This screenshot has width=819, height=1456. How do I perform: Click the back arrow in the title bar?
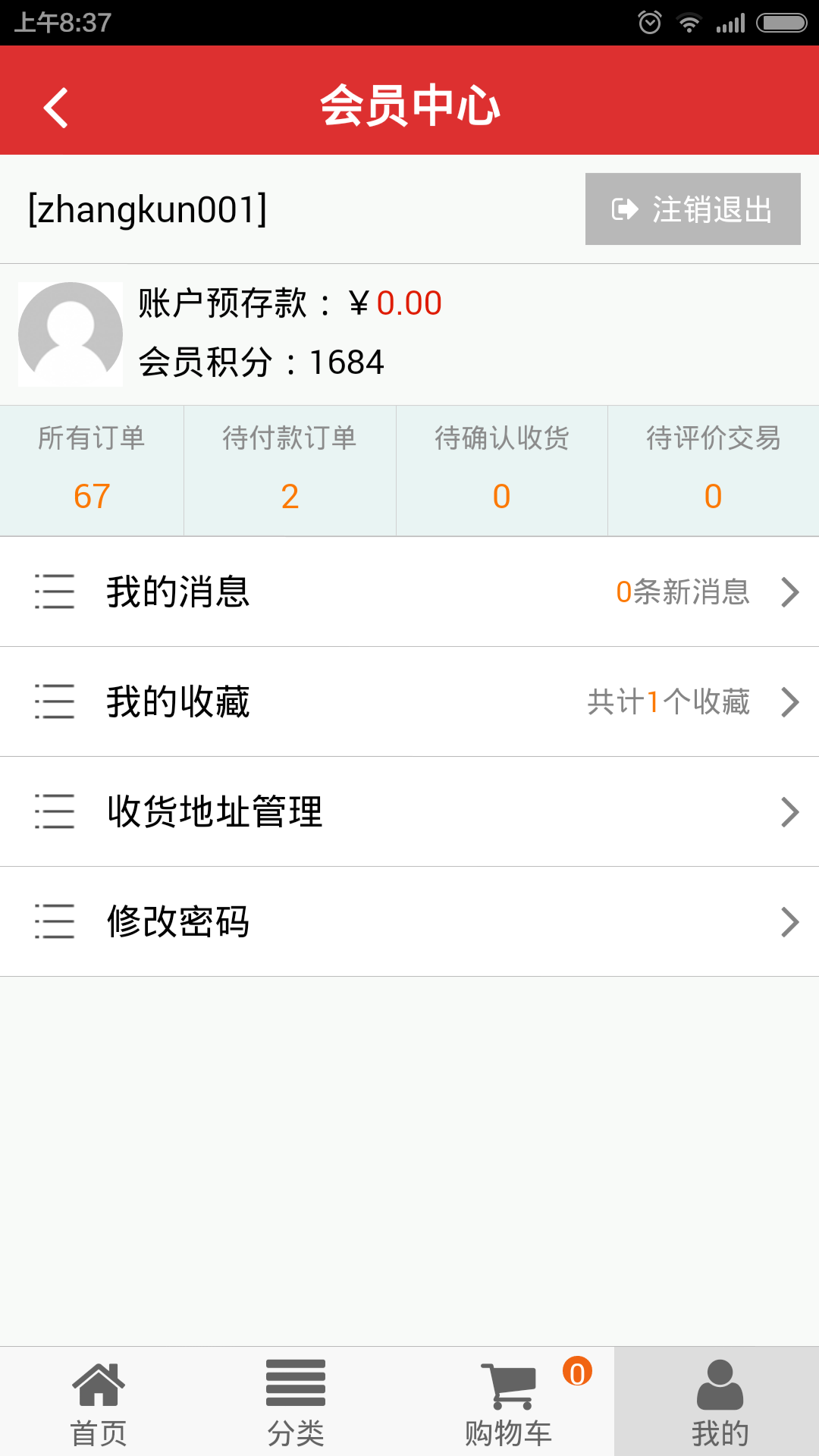[55, 106]
